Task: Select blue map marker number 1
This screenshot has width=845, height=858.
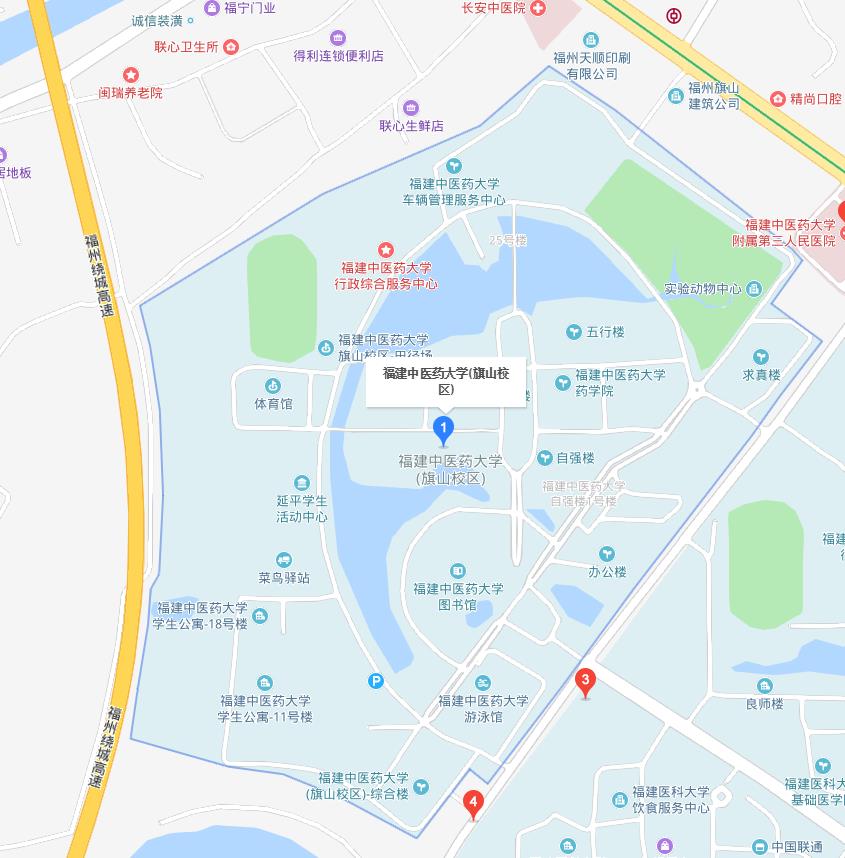Action: 443,430
